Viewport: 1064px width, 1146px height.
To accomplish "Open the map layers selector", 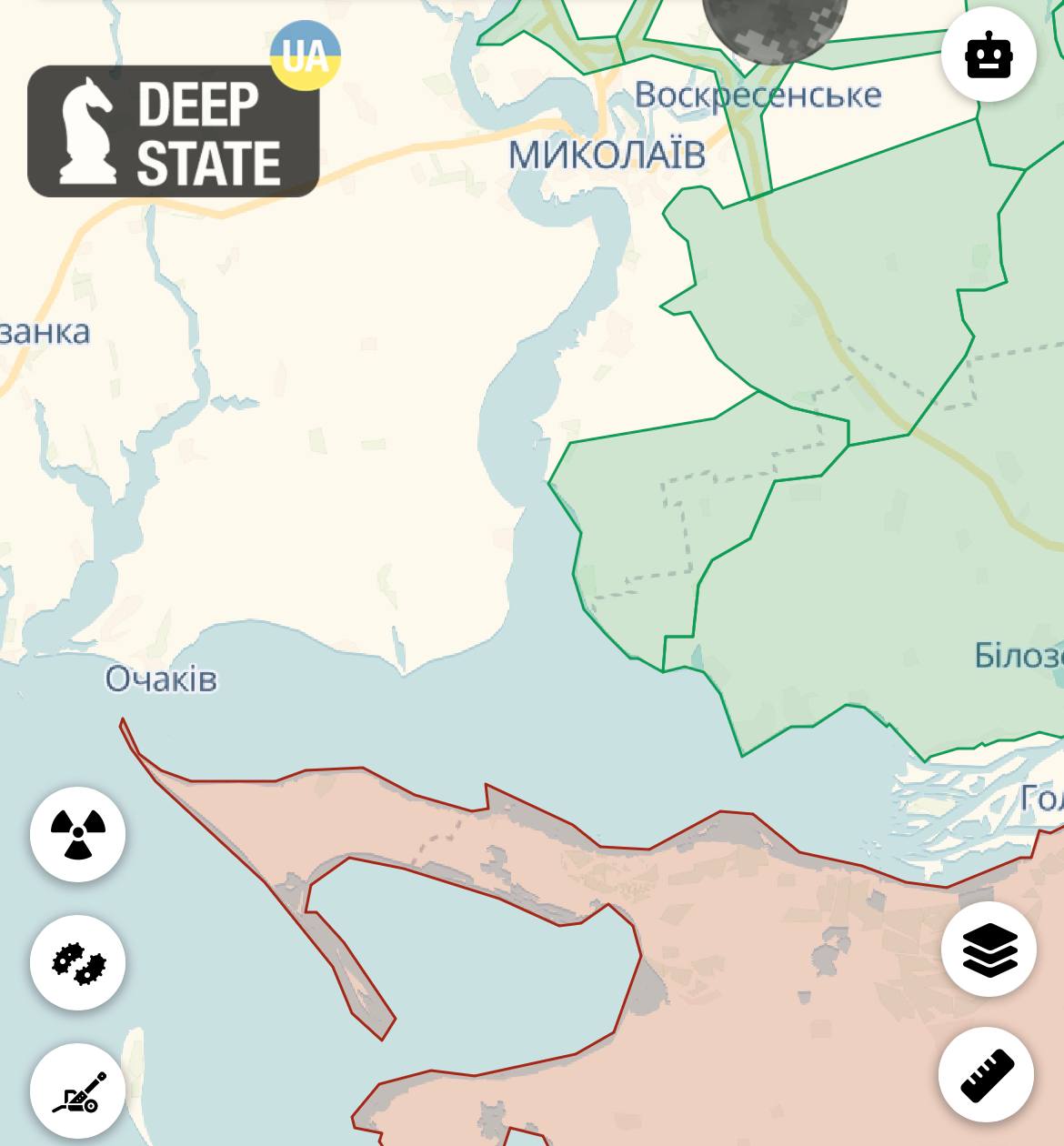I will (989, 949).
